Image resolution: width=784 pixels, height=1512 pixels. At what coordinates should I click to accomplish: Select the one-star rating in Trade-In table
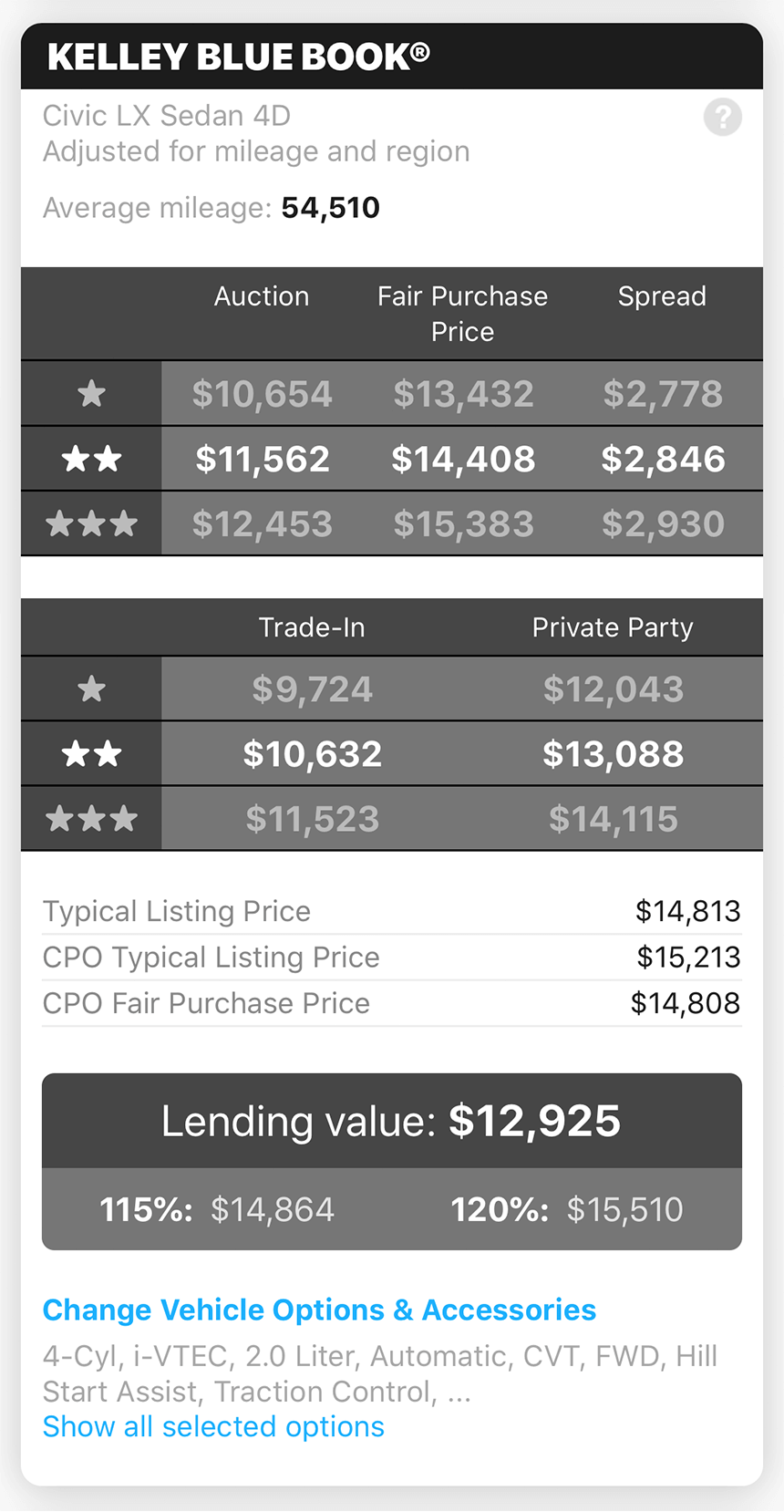pyautogui.click(x=91, y=689)
